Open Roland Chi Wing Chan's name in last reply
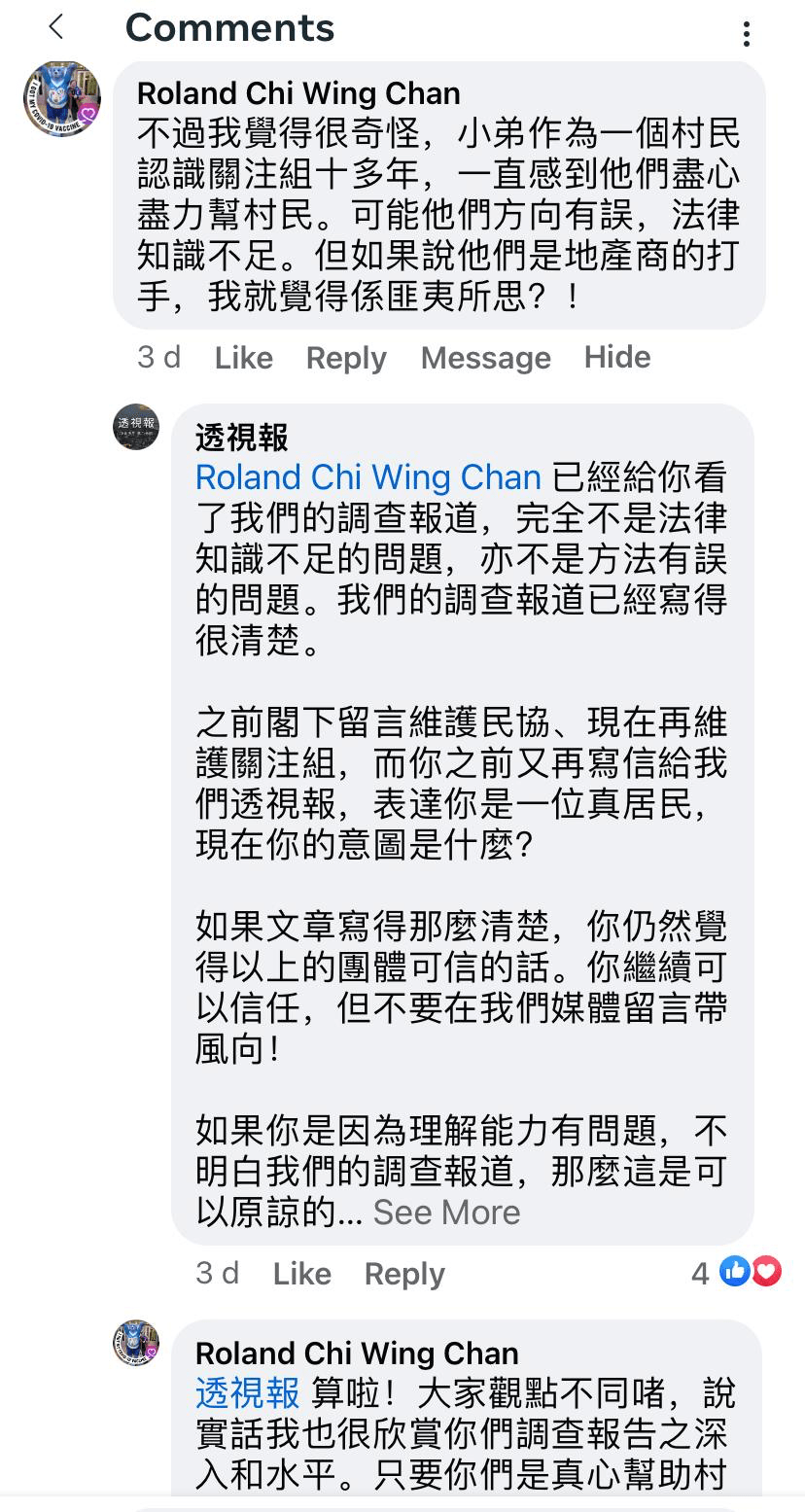The image size is (805, 1512). click(357, 1354)
